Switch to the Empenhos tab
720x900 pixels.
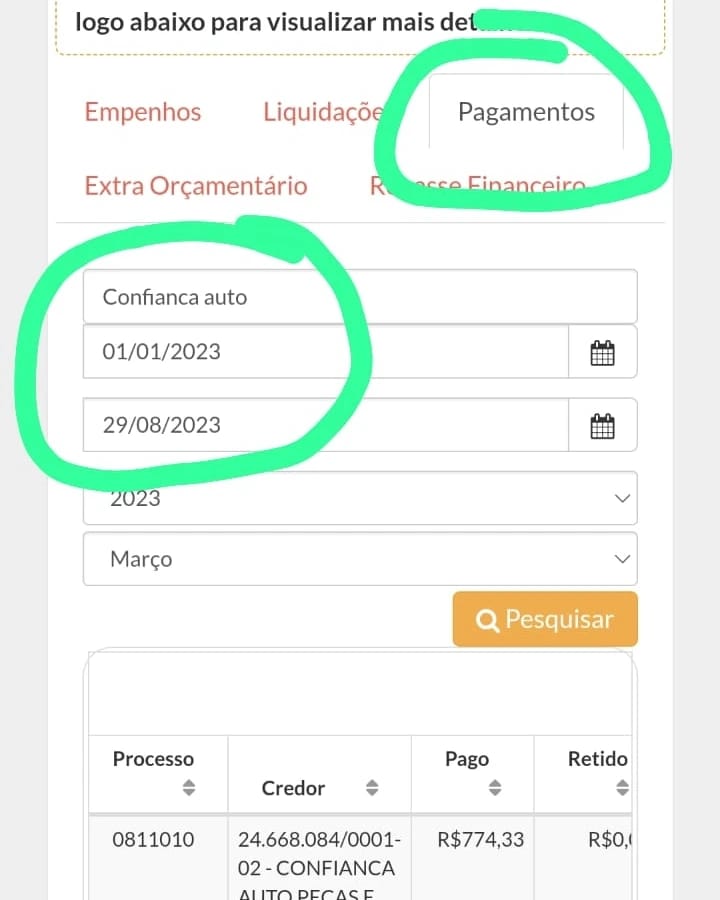click(142, 112)
